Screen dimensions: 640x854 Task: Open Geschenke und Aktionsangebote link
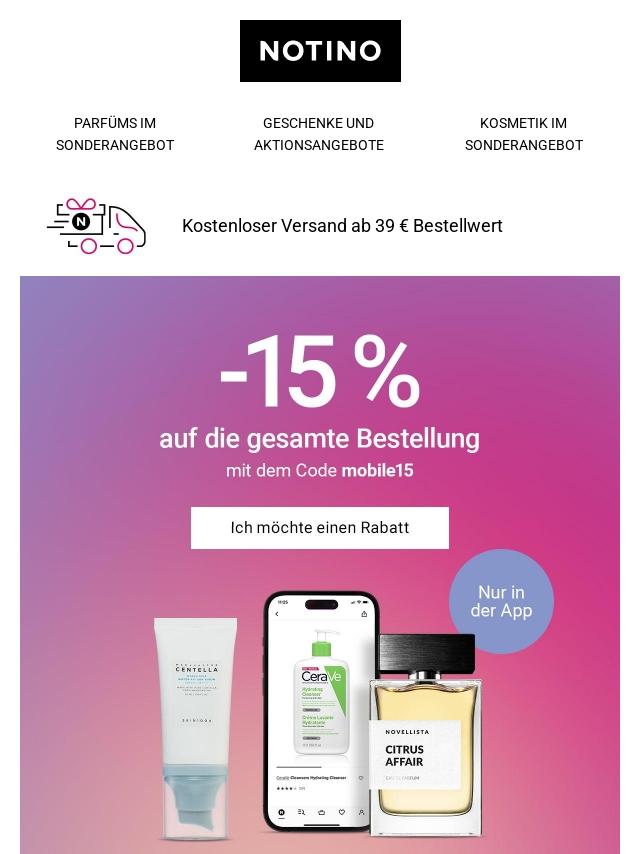[319, 134]
